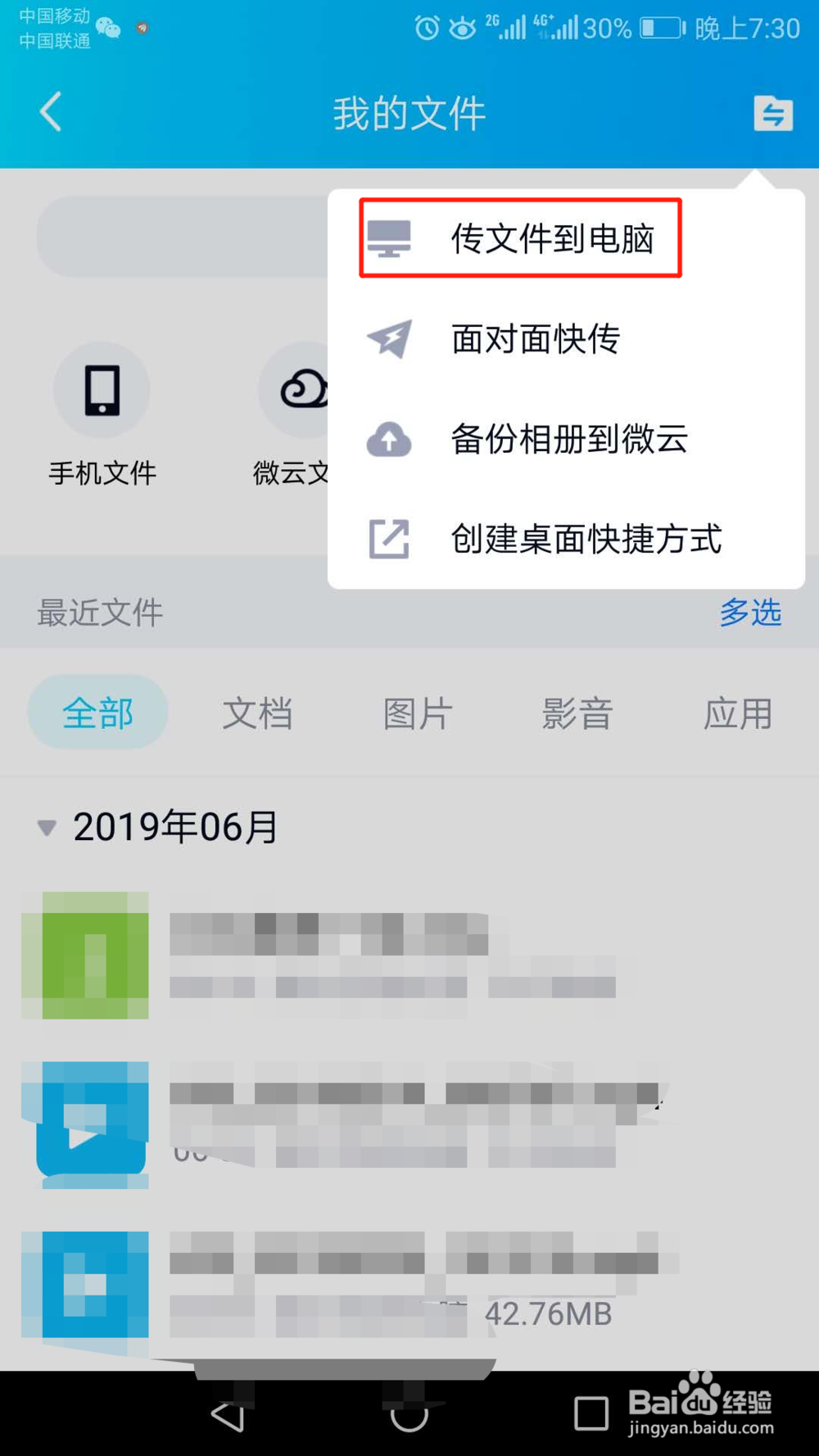The height and width of the screenshot is (1456, 819).
Task: Collapse the 2019年06月 group triangle
Action: [46, 827]
